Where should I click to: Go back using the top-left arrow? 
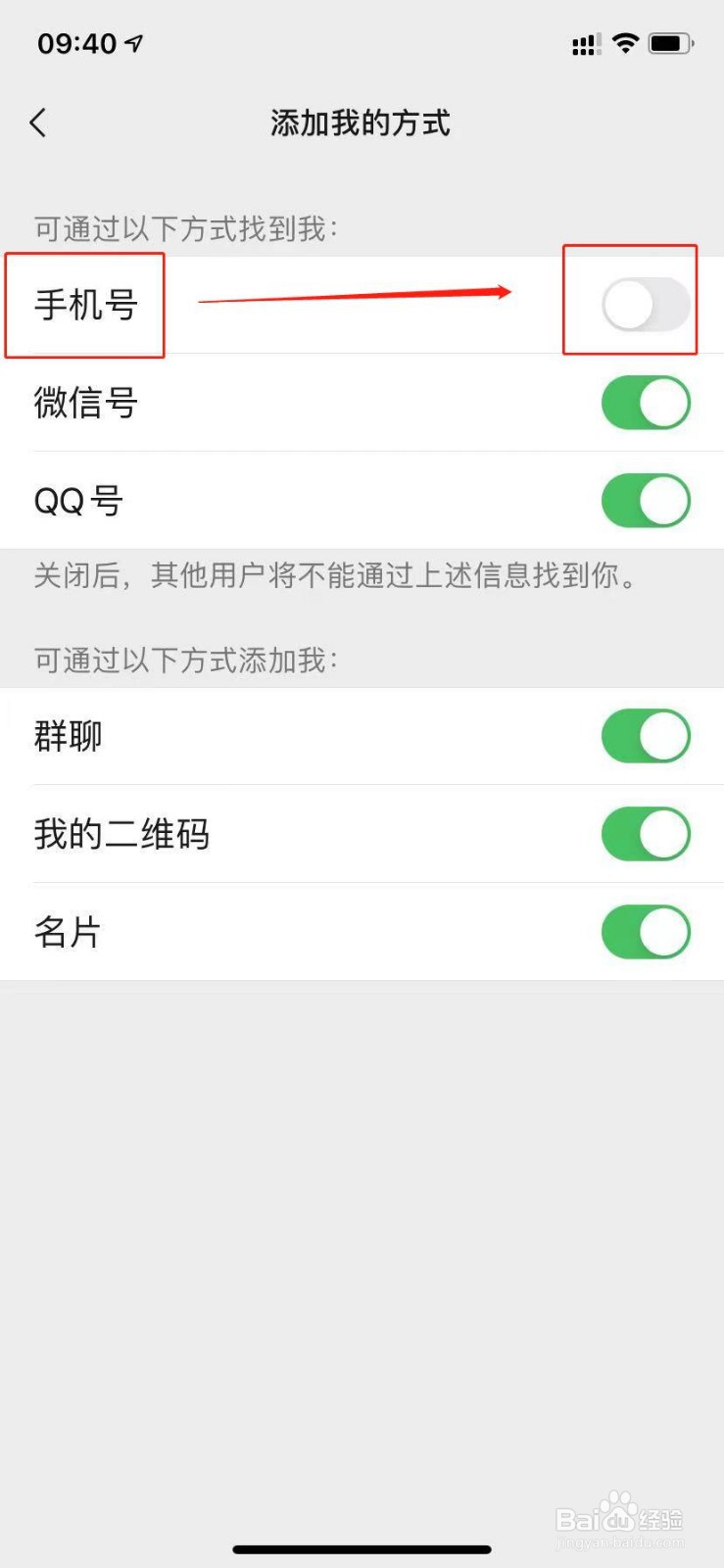38,123
